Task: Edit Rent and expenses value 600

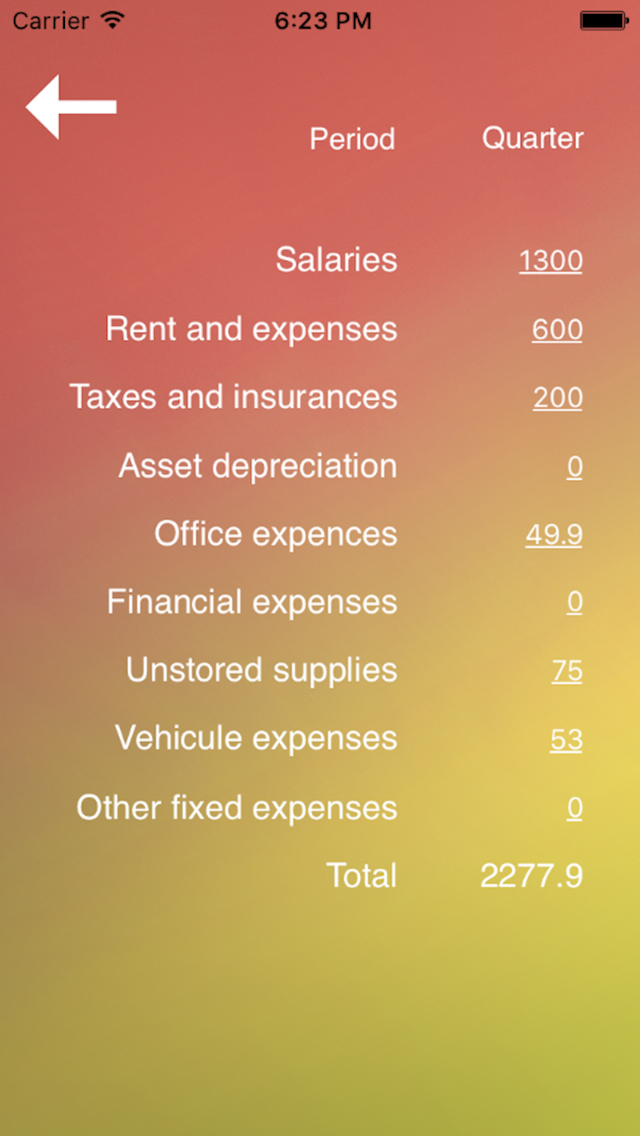Action: coord(557,330)
